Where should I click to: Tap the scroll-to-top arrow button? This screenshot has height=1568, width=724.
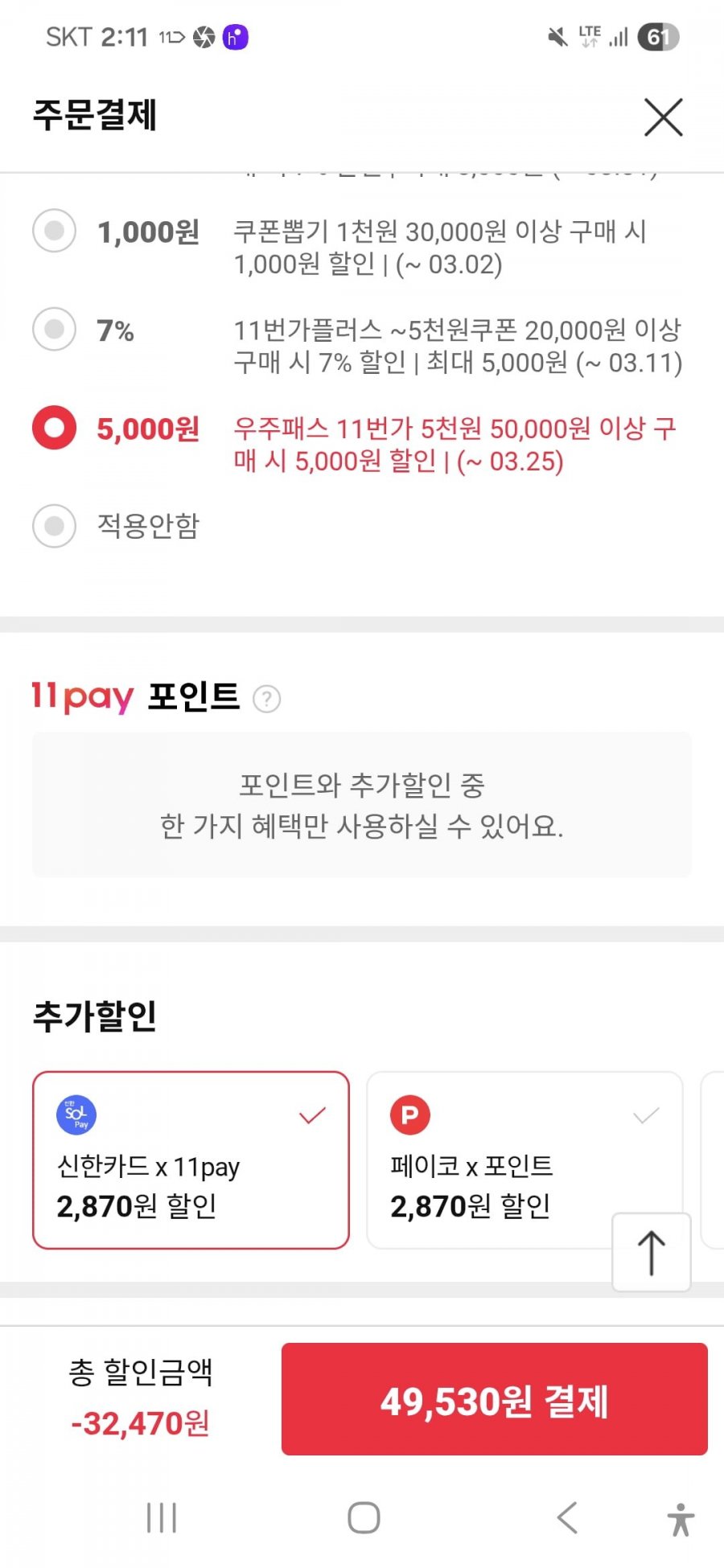(651, 1252)
